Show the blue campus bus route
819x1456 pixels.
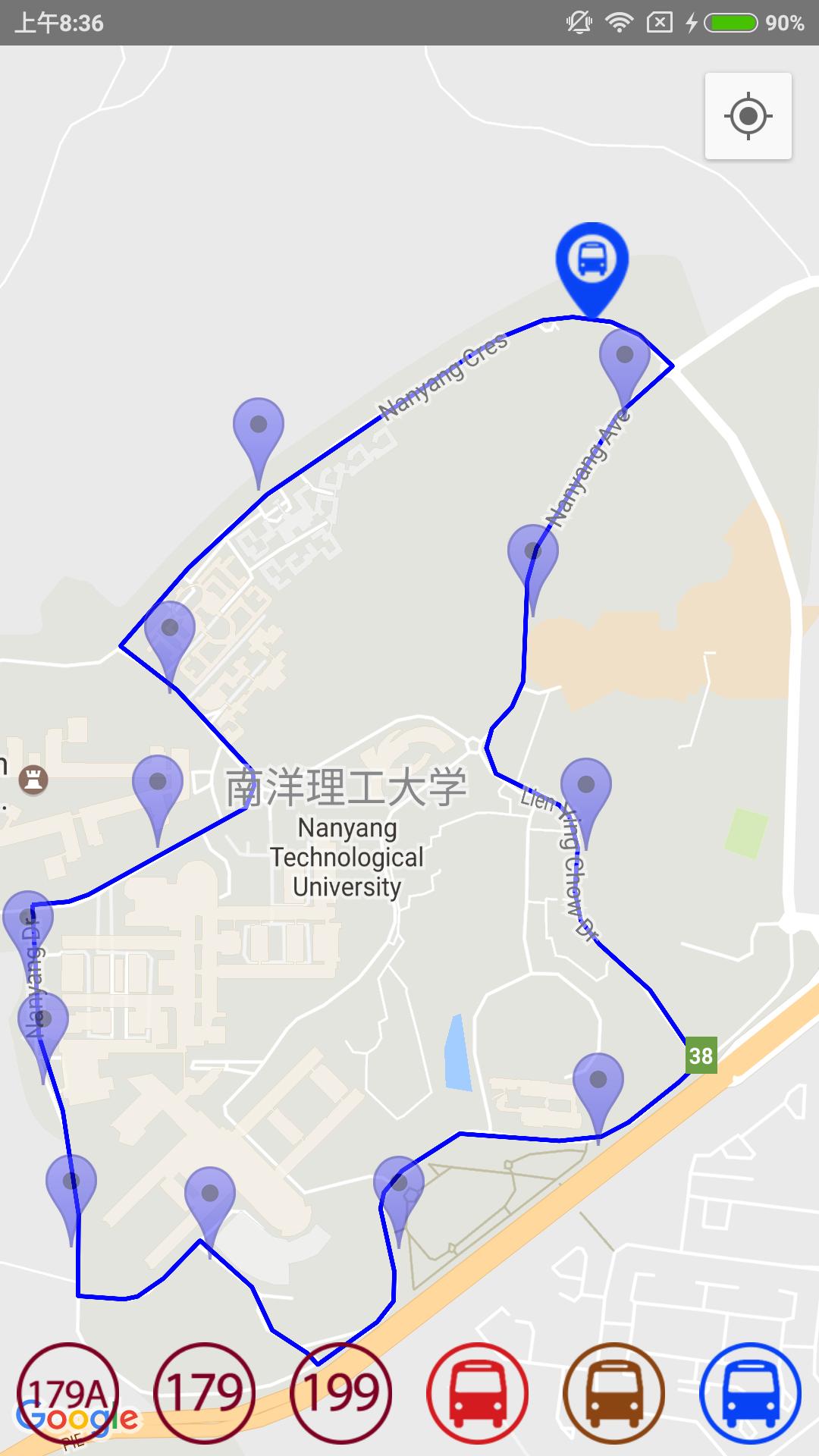[x=751, y=1394]
